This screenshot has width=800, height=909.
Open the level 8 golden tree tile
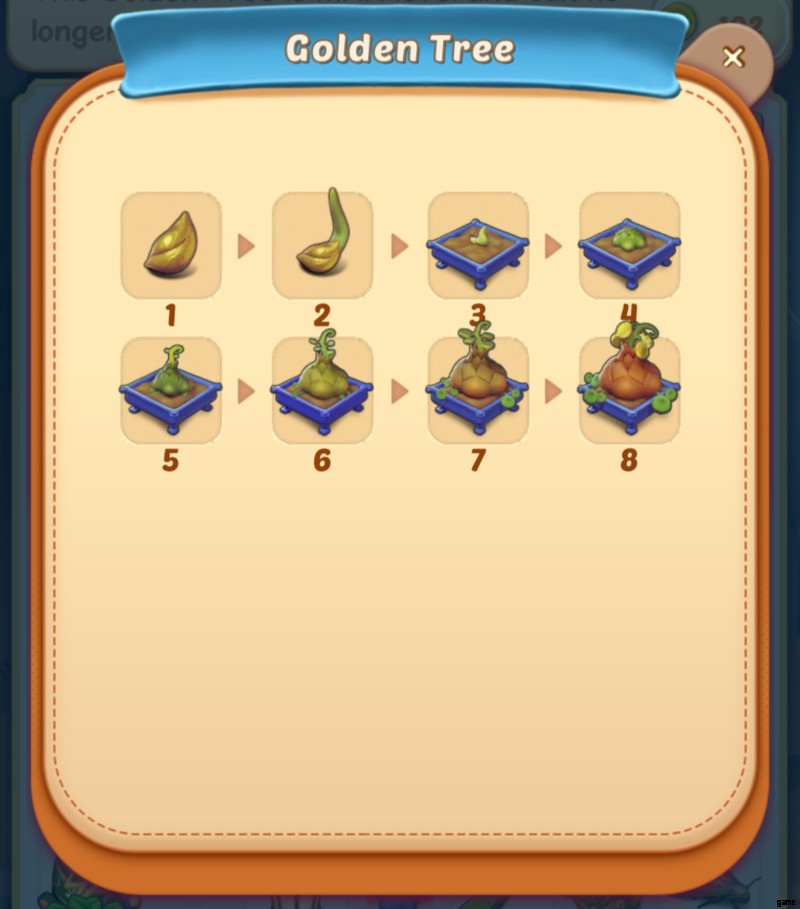tap(629, 391)
